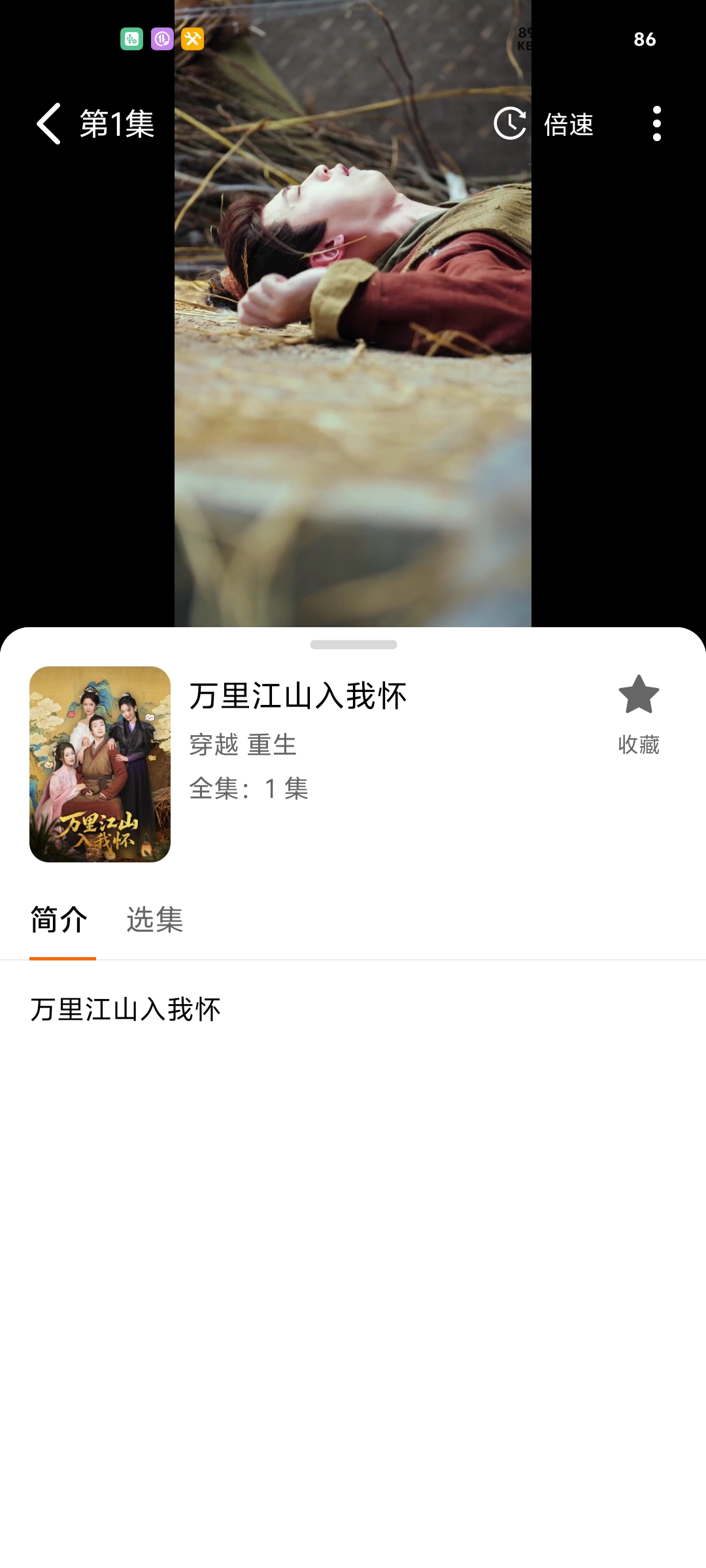Select the 简介 tab
The width and height of the screenshot is (706, 1568).
click(59, 920)
